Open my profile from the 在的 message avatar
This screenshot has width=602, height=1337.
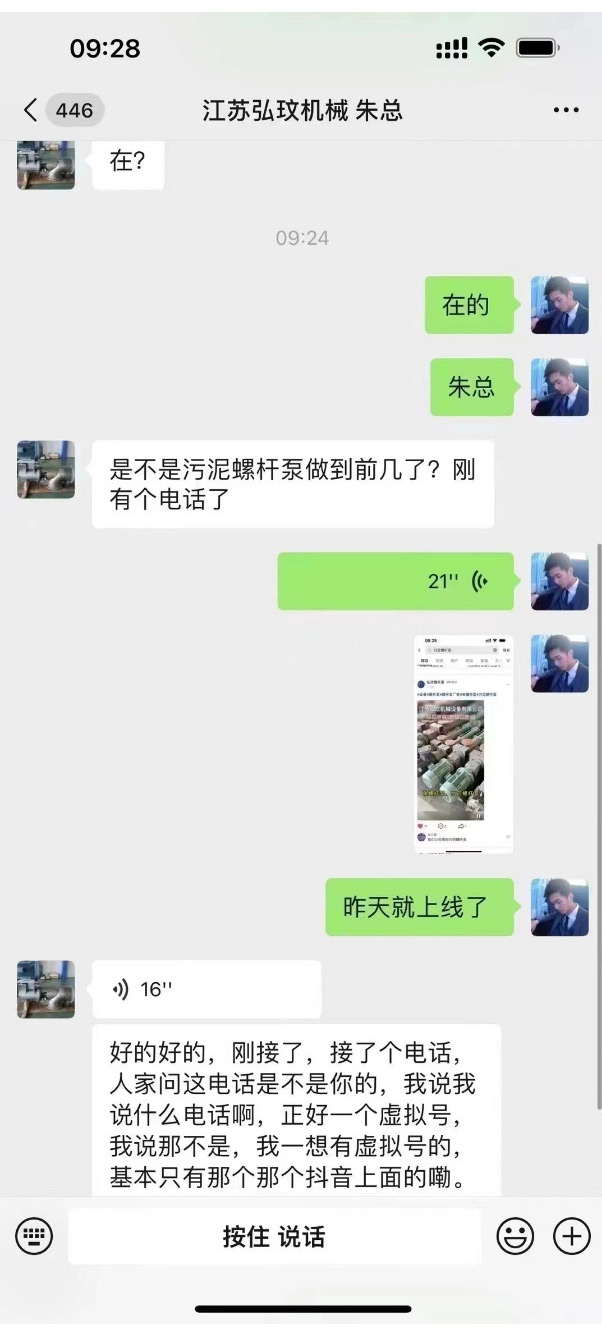[x=559, y=305]
